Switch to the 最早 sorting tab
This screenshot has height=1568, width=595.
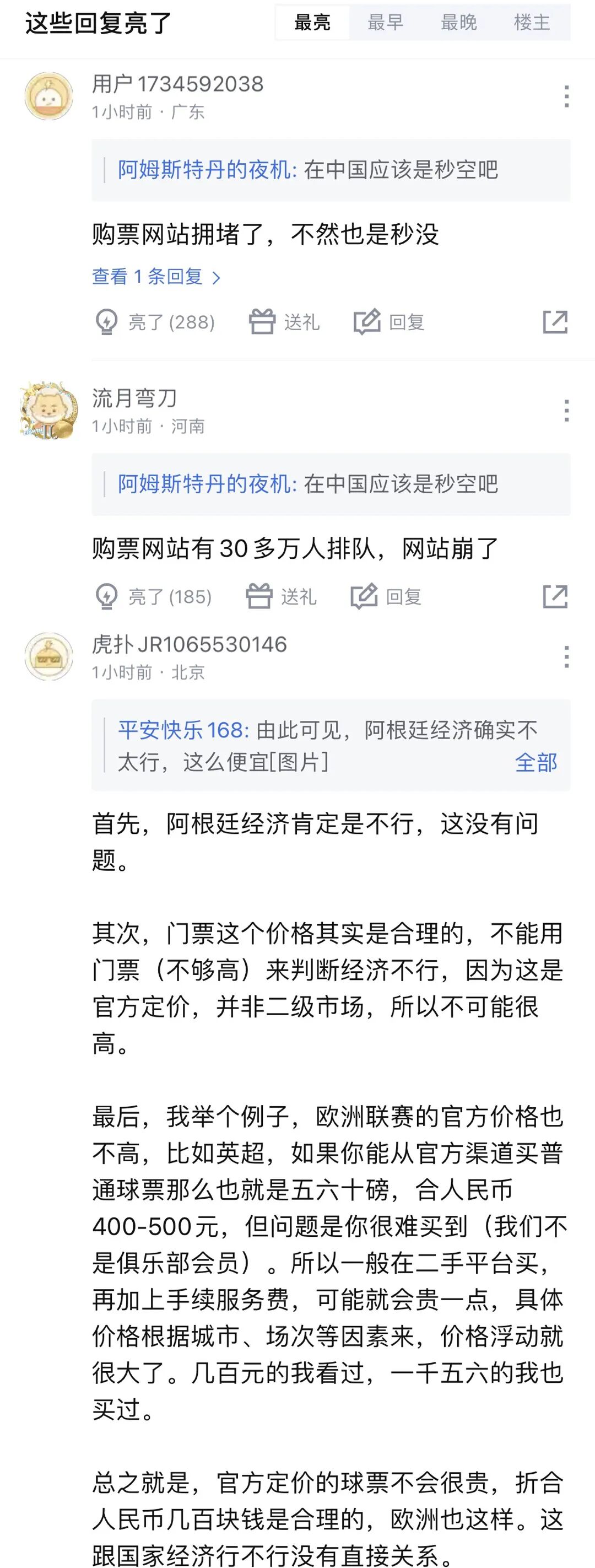pos(385,23)
